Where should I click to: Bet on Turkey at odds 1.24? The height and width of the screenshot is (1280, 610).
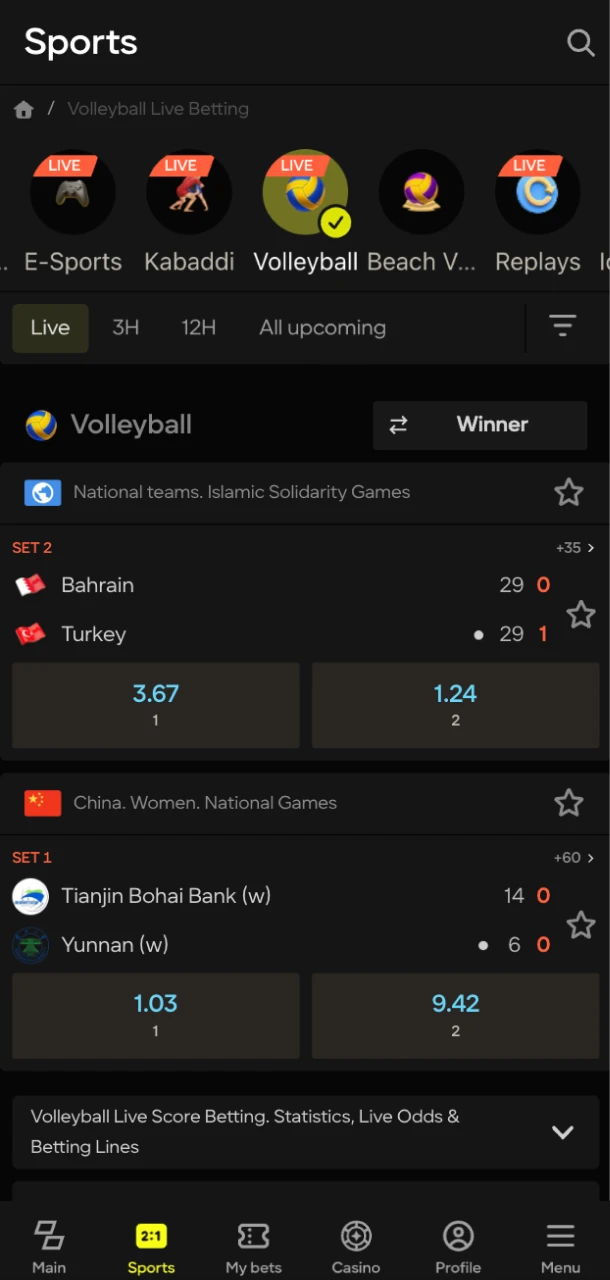click(455, 704)
